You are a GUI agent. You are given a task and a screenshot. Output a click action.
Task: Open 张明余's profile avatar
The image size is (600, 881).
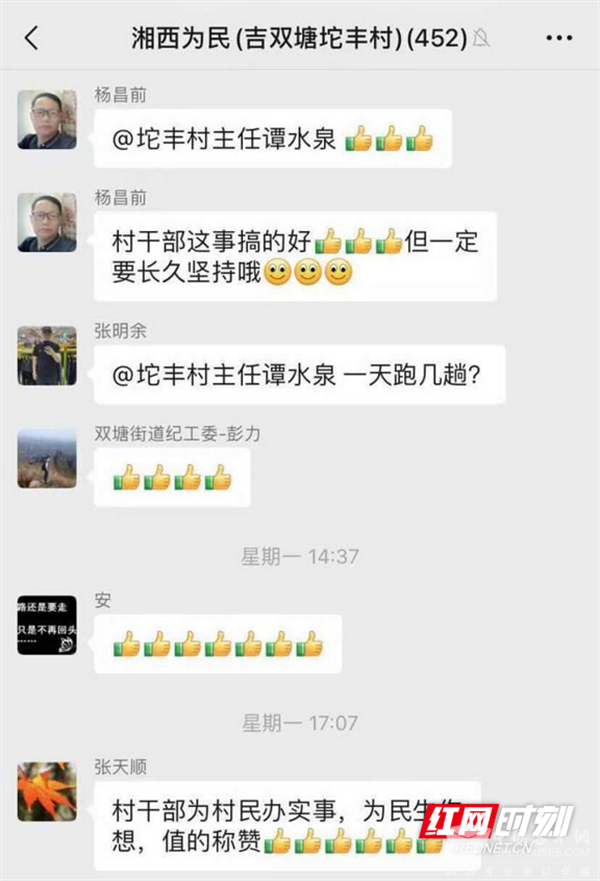47,355
